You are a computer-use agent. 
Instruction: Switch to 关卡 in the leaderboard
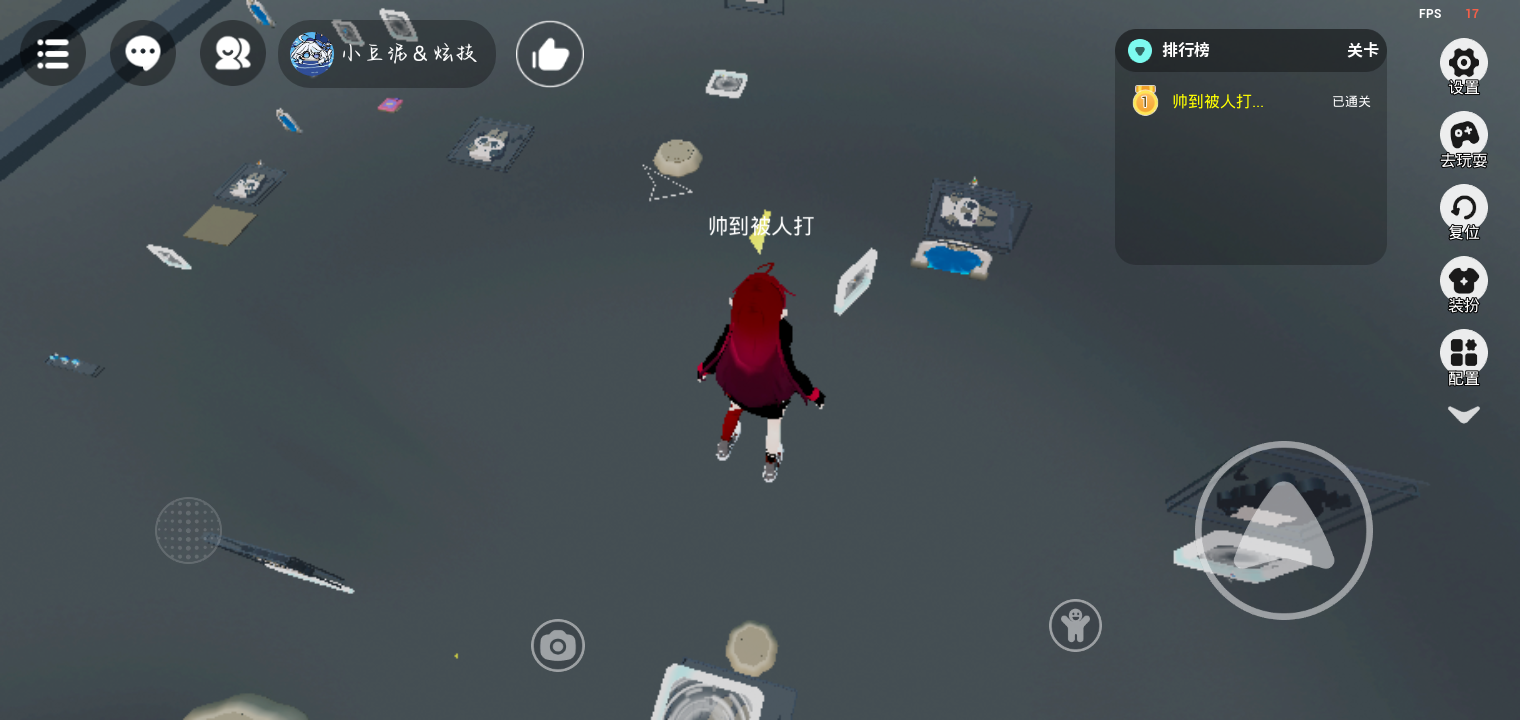[1361, 51]
